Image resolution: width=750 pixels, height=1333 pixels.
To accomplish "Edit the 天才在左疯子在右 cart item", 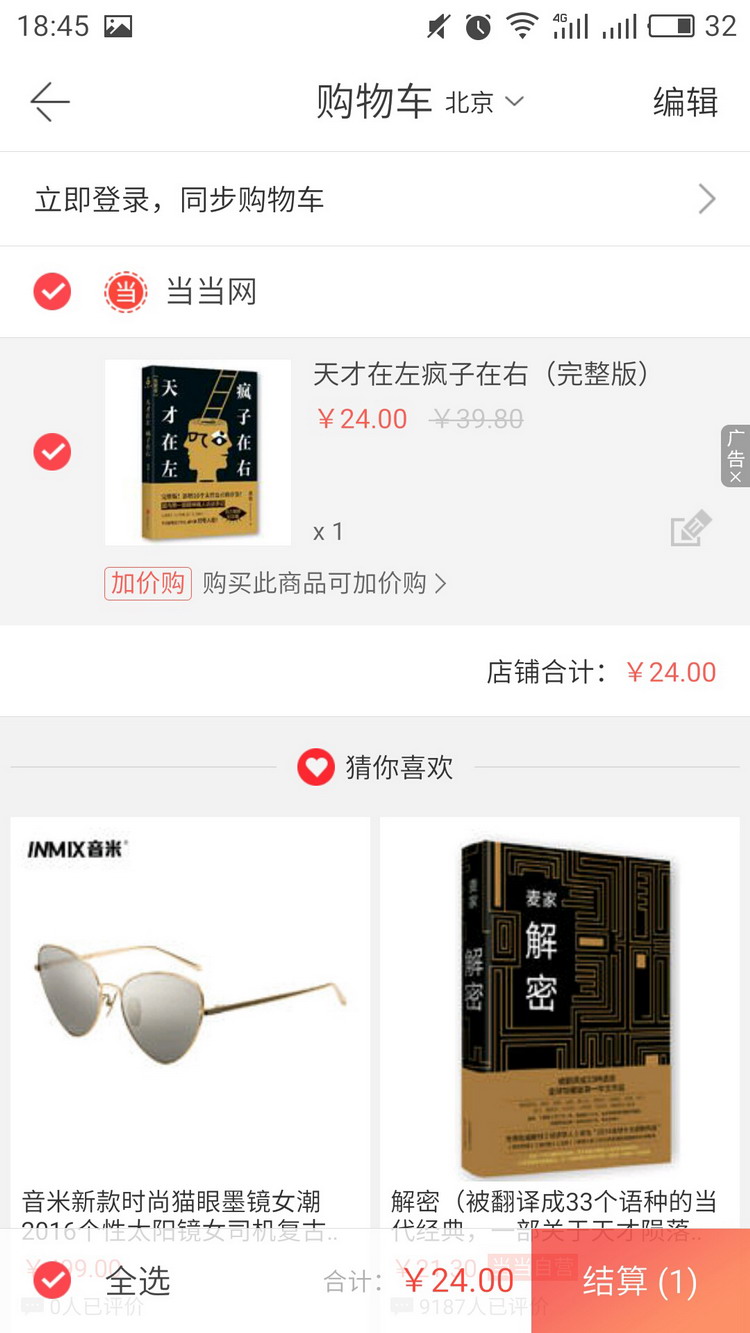I will [x=690, y=528].
